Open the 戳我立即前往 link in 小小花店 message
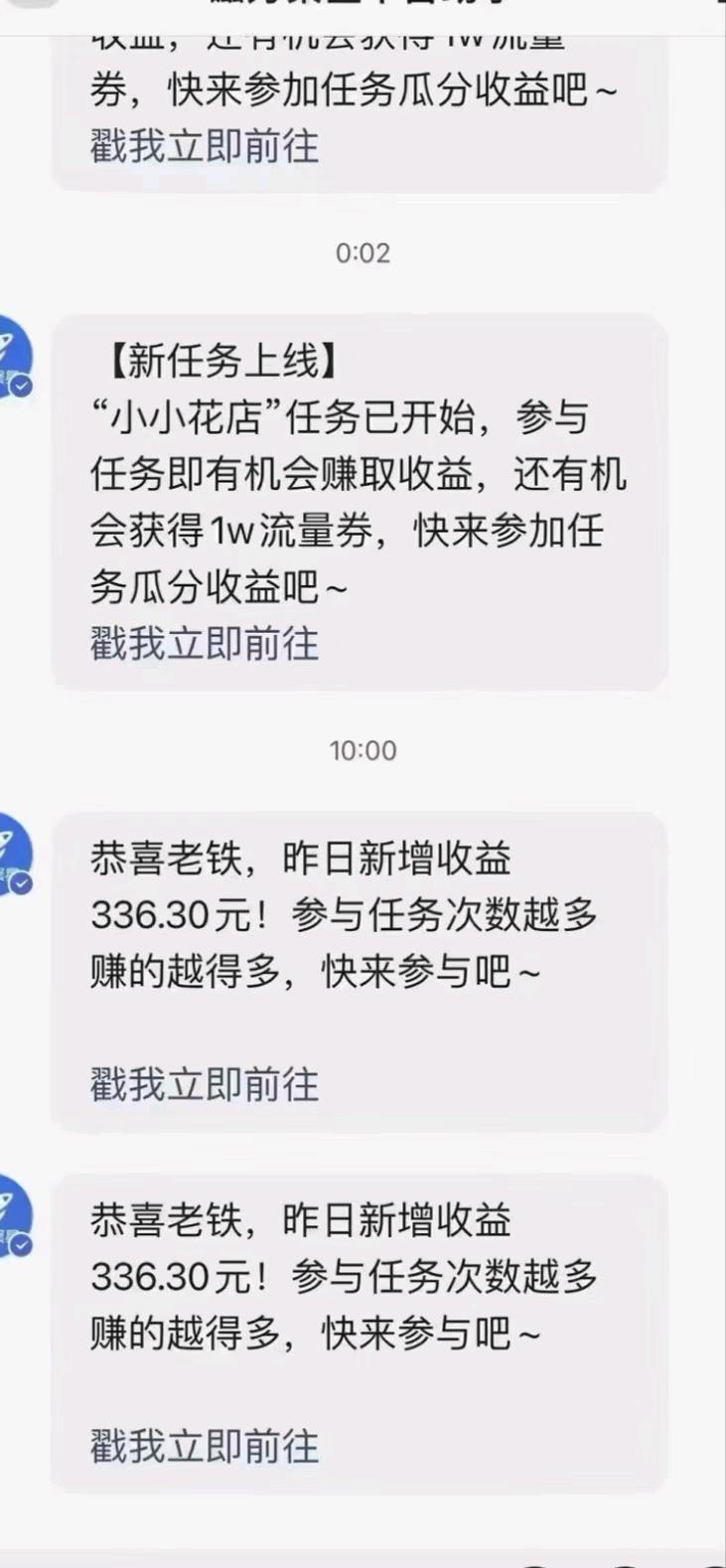This screenshot has height=1568, width=726. pos(205,643)
